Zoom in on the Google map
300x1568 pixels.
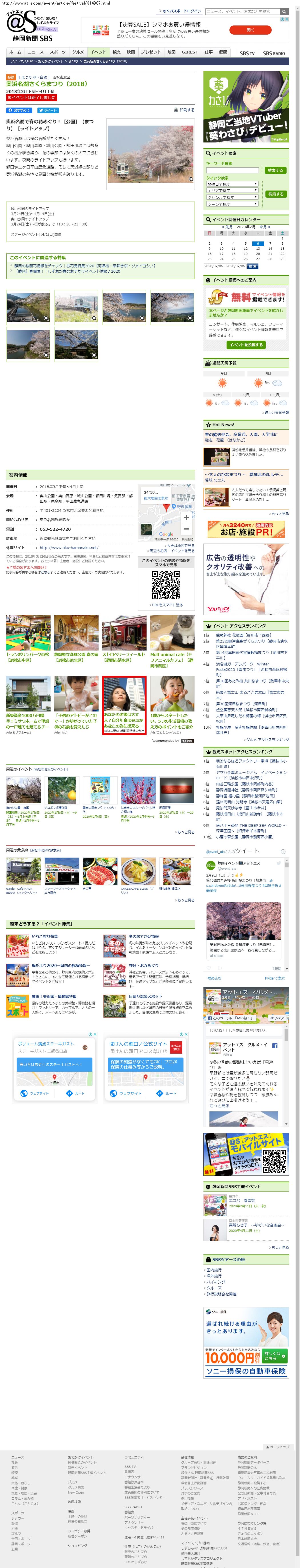click(x=186, y=517)
